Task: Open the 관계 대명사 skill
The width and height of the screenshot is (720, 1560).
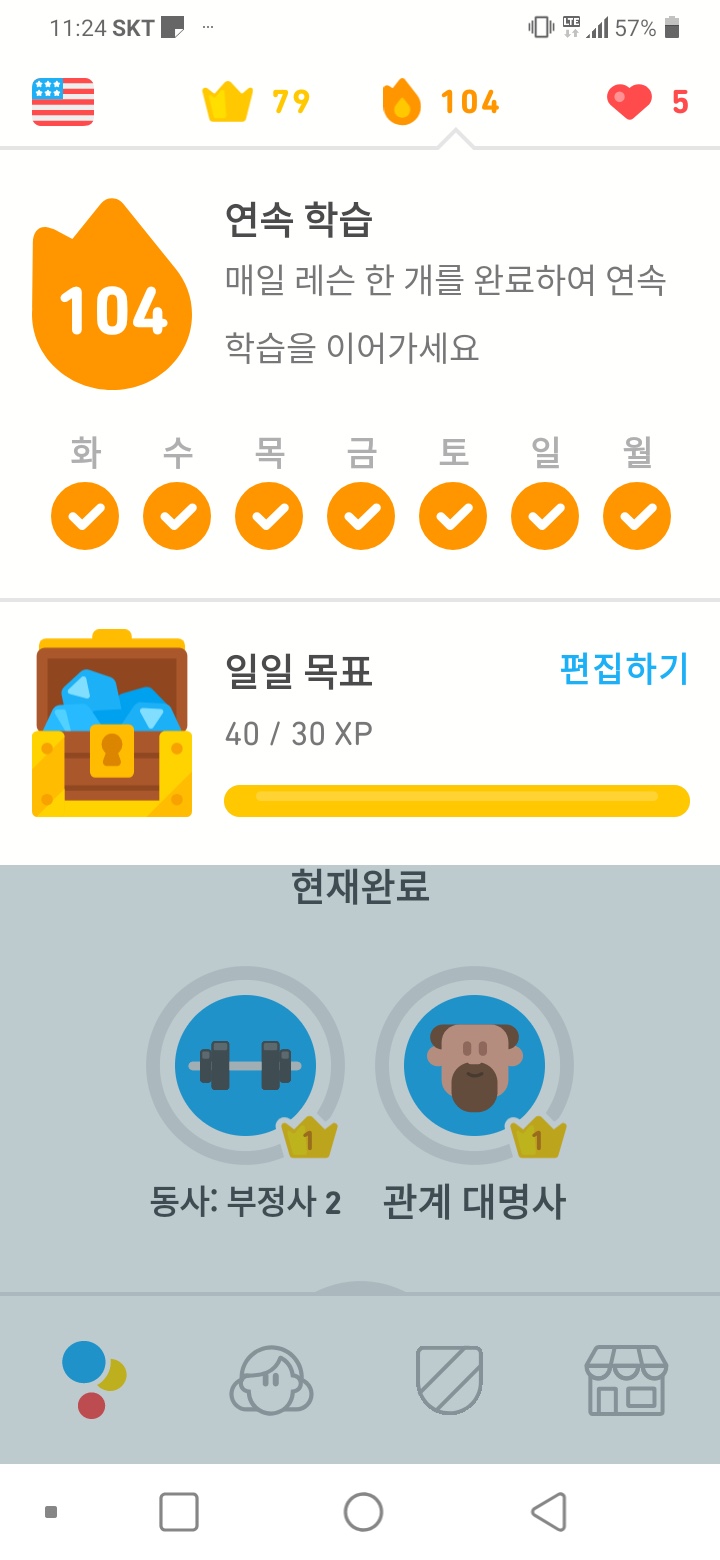Action: (x=474, y=1065)
